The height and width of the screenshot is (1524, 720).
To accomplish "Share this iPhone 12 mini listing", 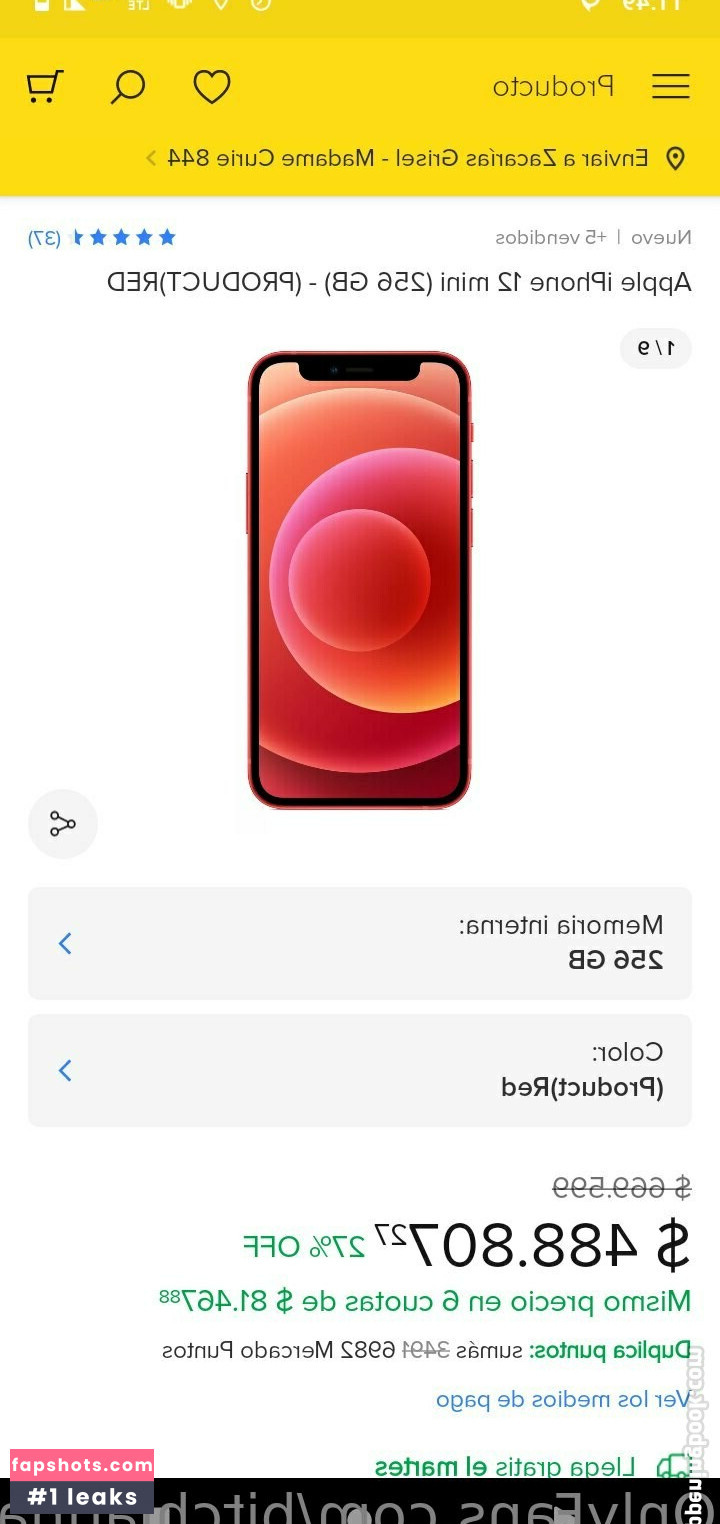I will pos(63,824).
